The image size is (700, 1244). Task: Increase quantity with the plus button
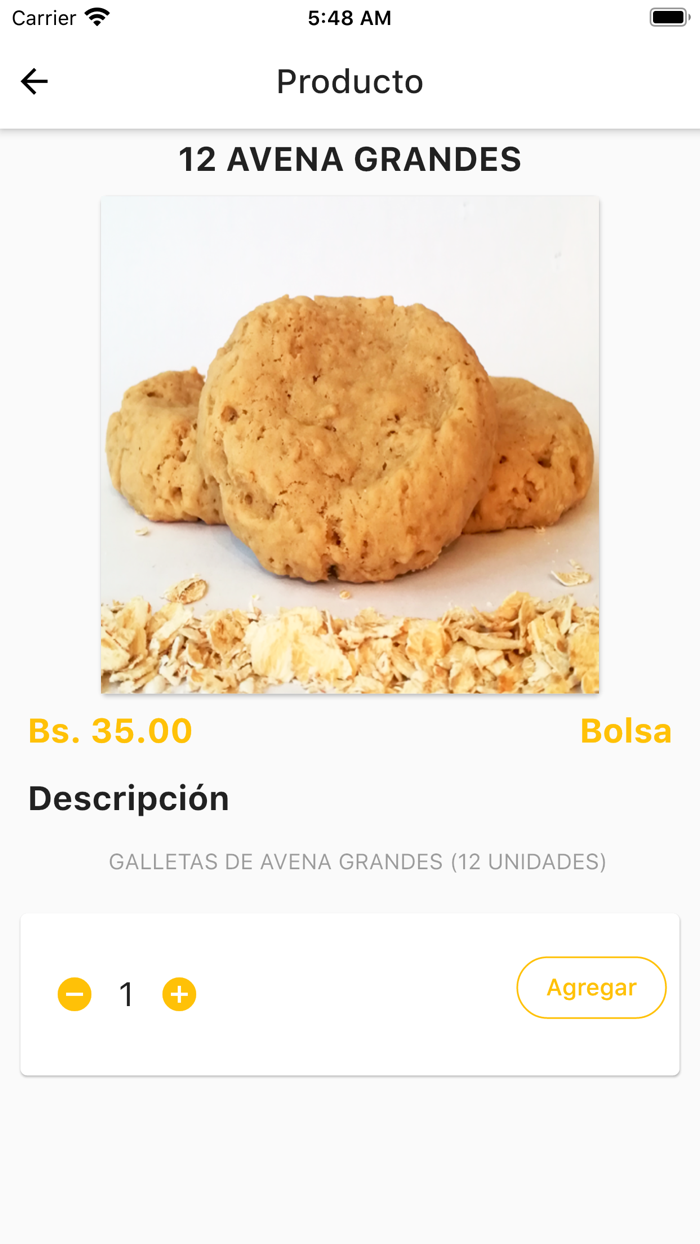pyautogui.click(x=179, y=994)
